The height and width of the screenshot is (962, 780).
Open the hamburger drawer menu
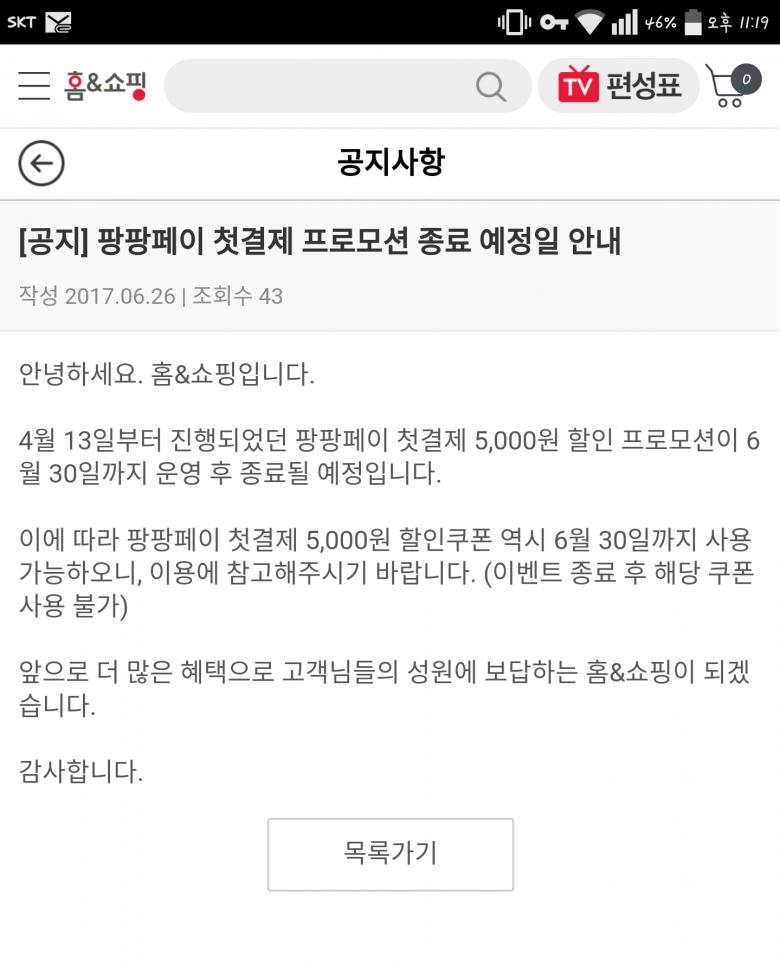[34, 86]
